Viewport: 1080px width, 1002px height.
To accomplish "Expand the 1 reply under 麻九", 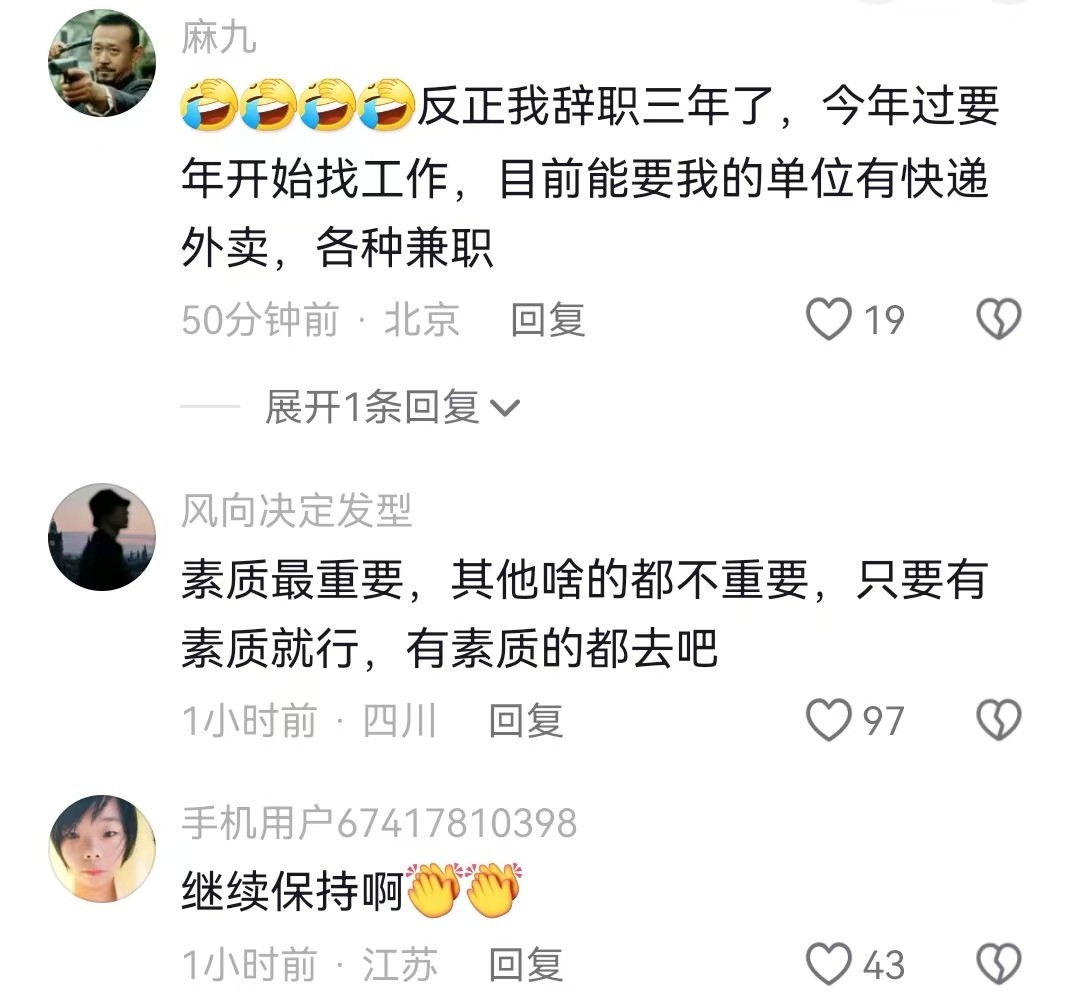I will (392, 407).
